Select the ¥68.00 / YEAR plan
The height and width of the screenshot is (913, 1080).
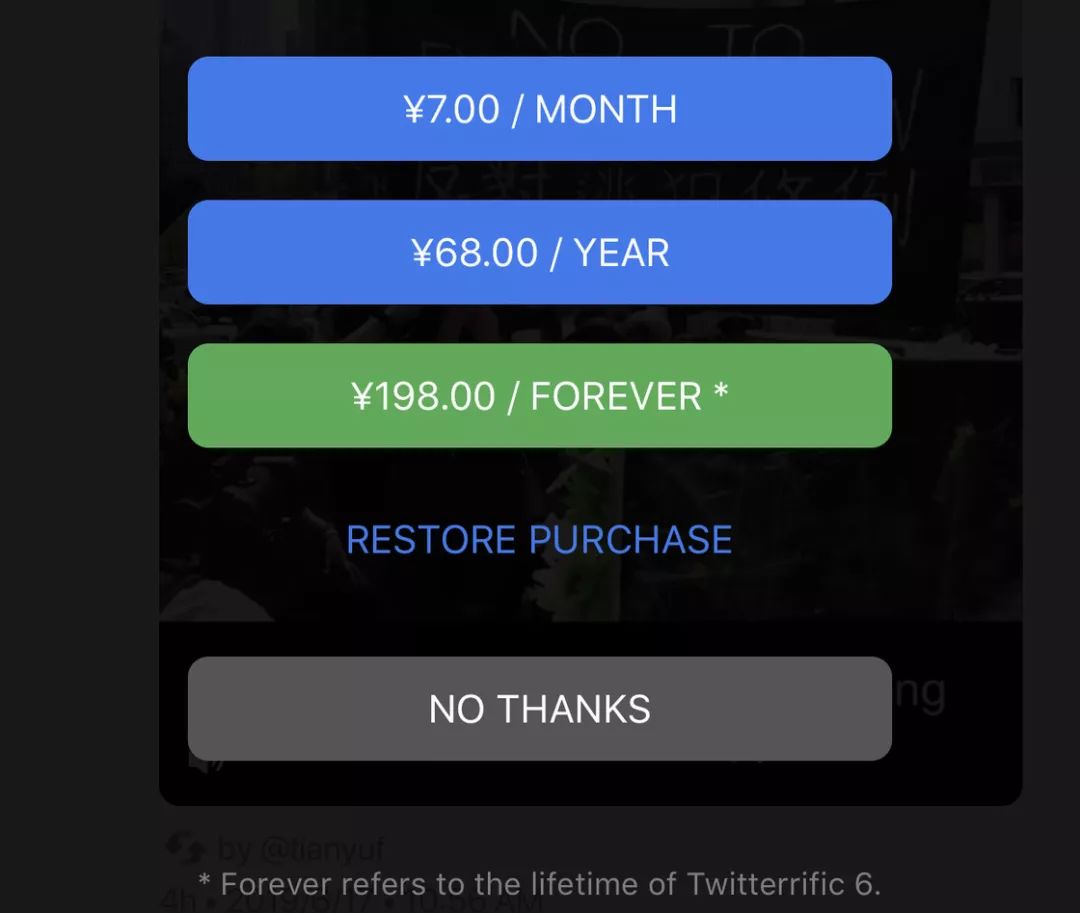click(x=540, y=252)
